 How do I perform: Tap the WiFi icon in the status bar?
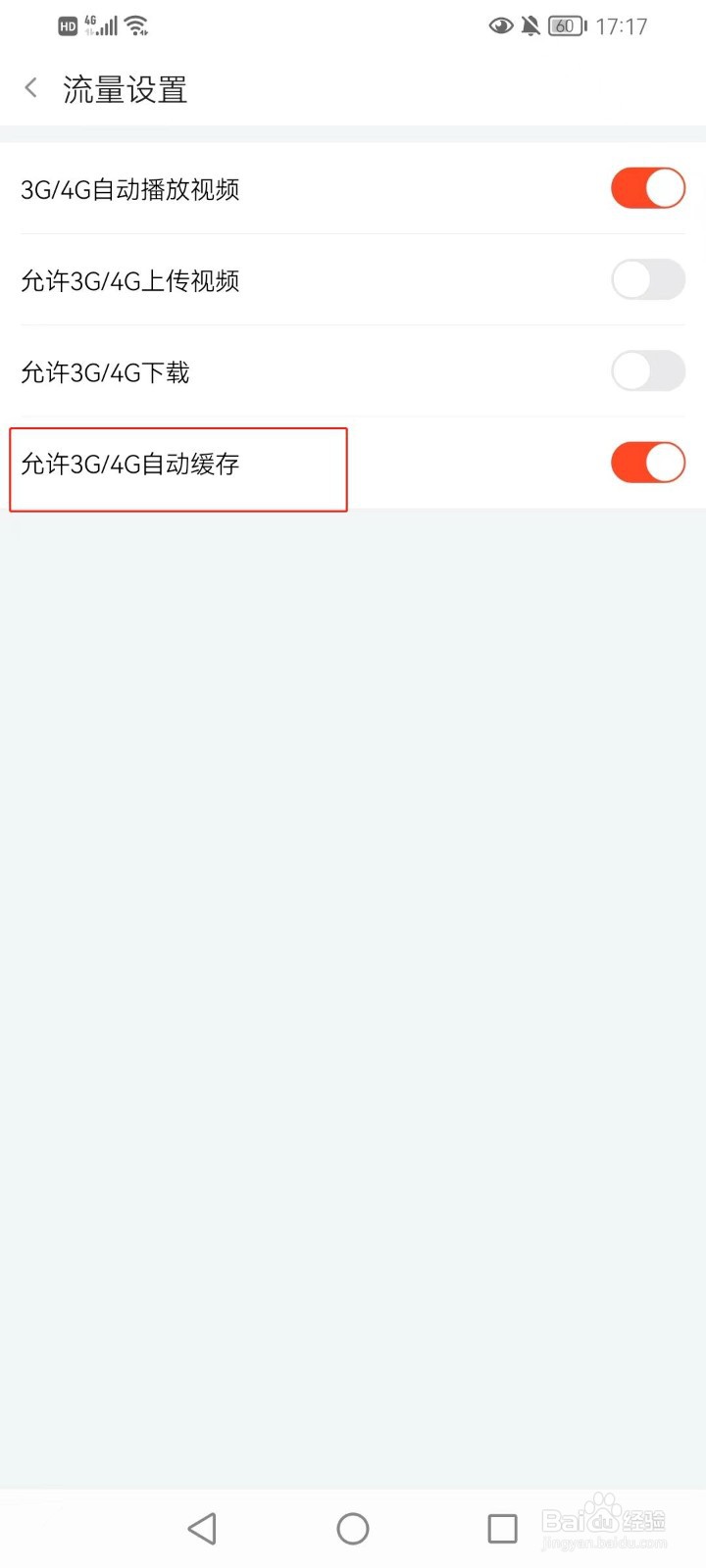coord(137,24)
